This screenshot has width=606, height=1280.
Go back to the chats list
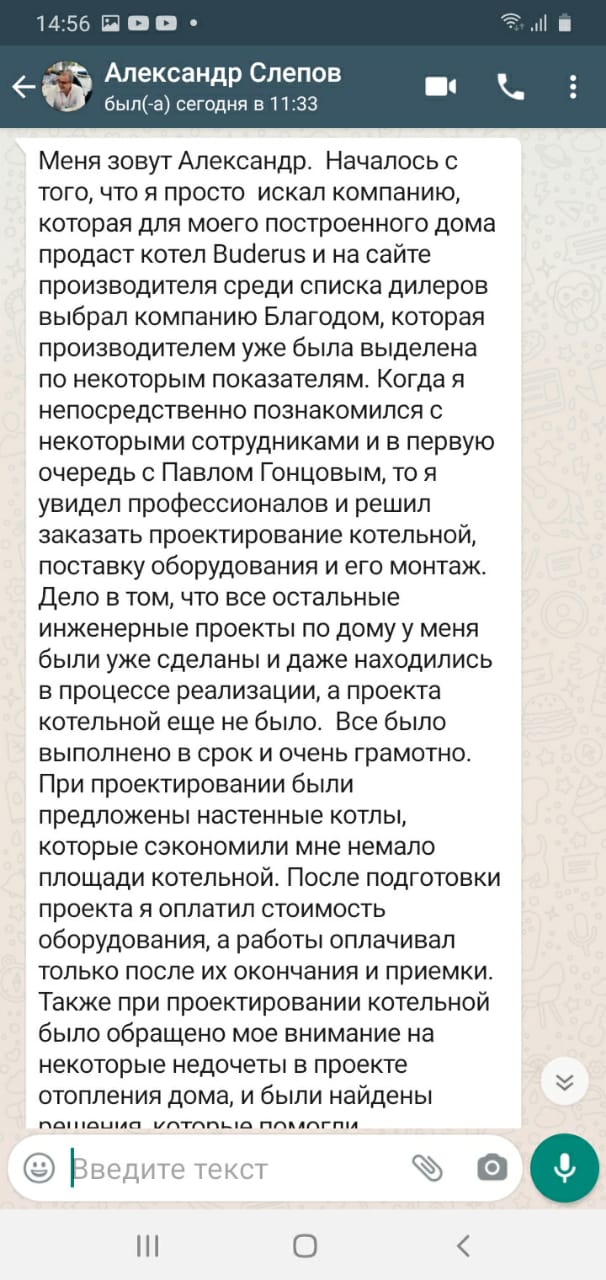(23, 88)
